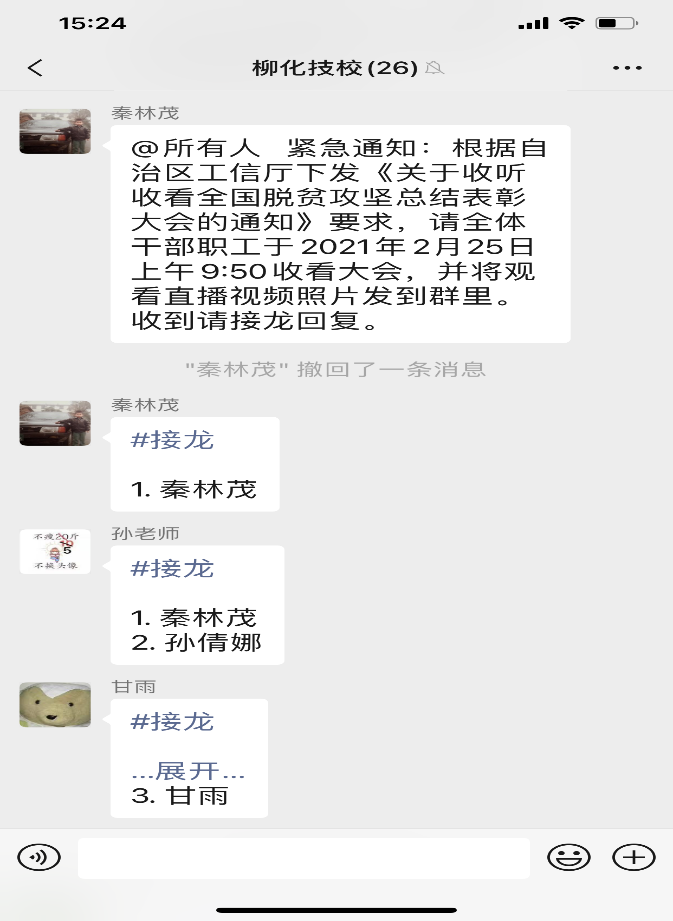Open 秦林茂's avatar beside the urgent notice
This screenshot has height=921, width=673.
coord(55,131)
